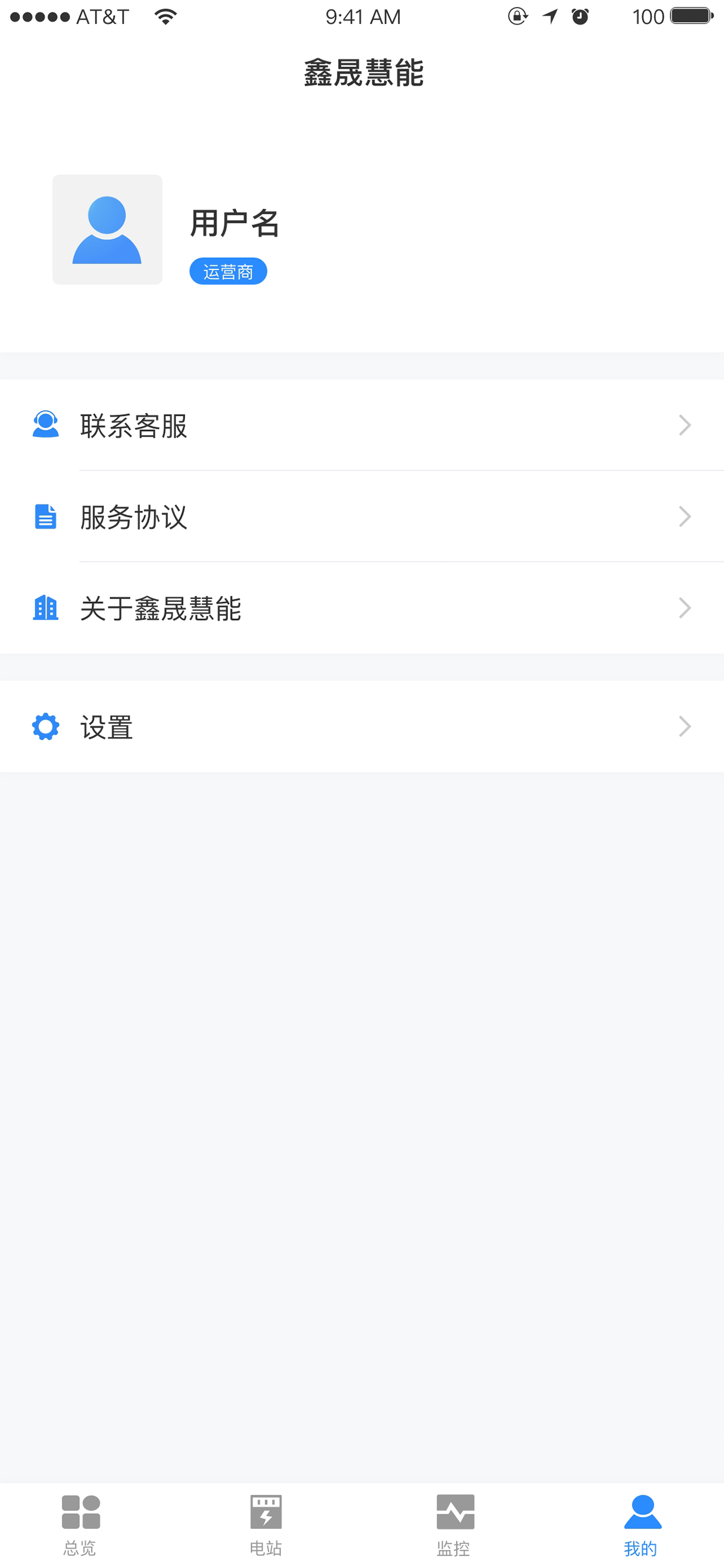Switch to the 监控 monitoring tab
This screenshot has height=1568, width=724.
pyautogui.click(x=455, y=1525)
